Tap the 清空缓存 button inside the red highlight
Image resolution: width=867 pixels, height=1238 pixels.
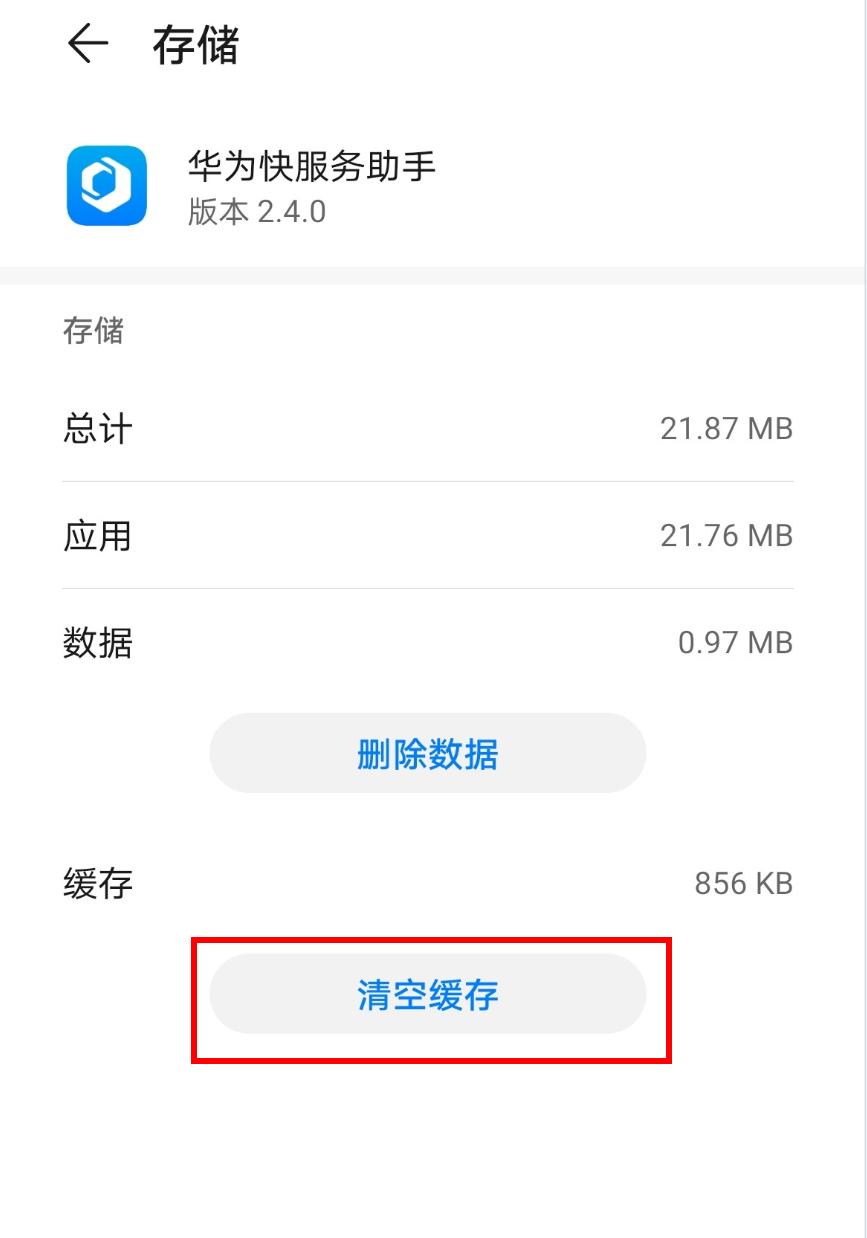point(428,993)
